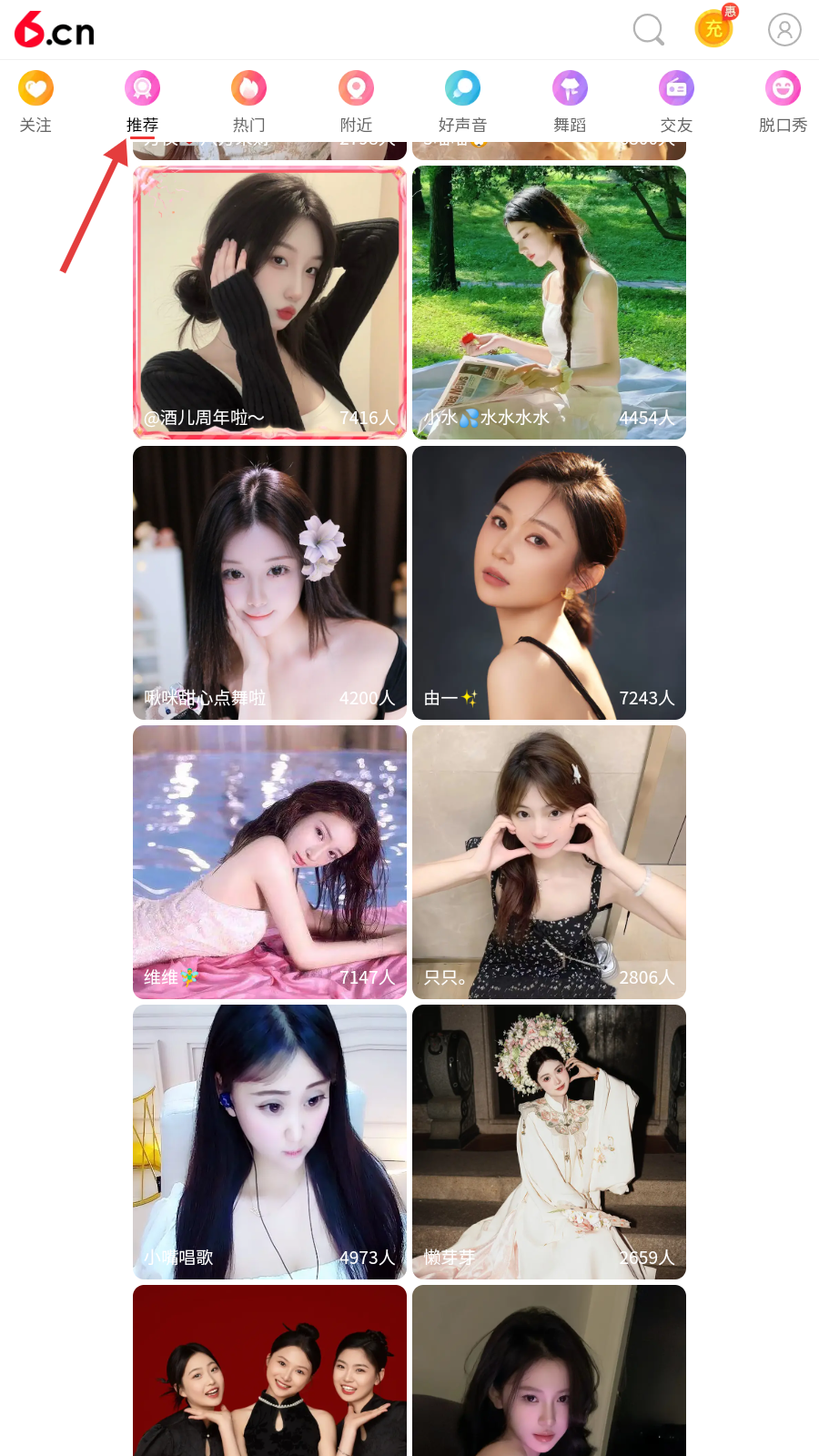Open the 附近 tab
This screenshot has width=819, height=1456.
coord(356,101)
